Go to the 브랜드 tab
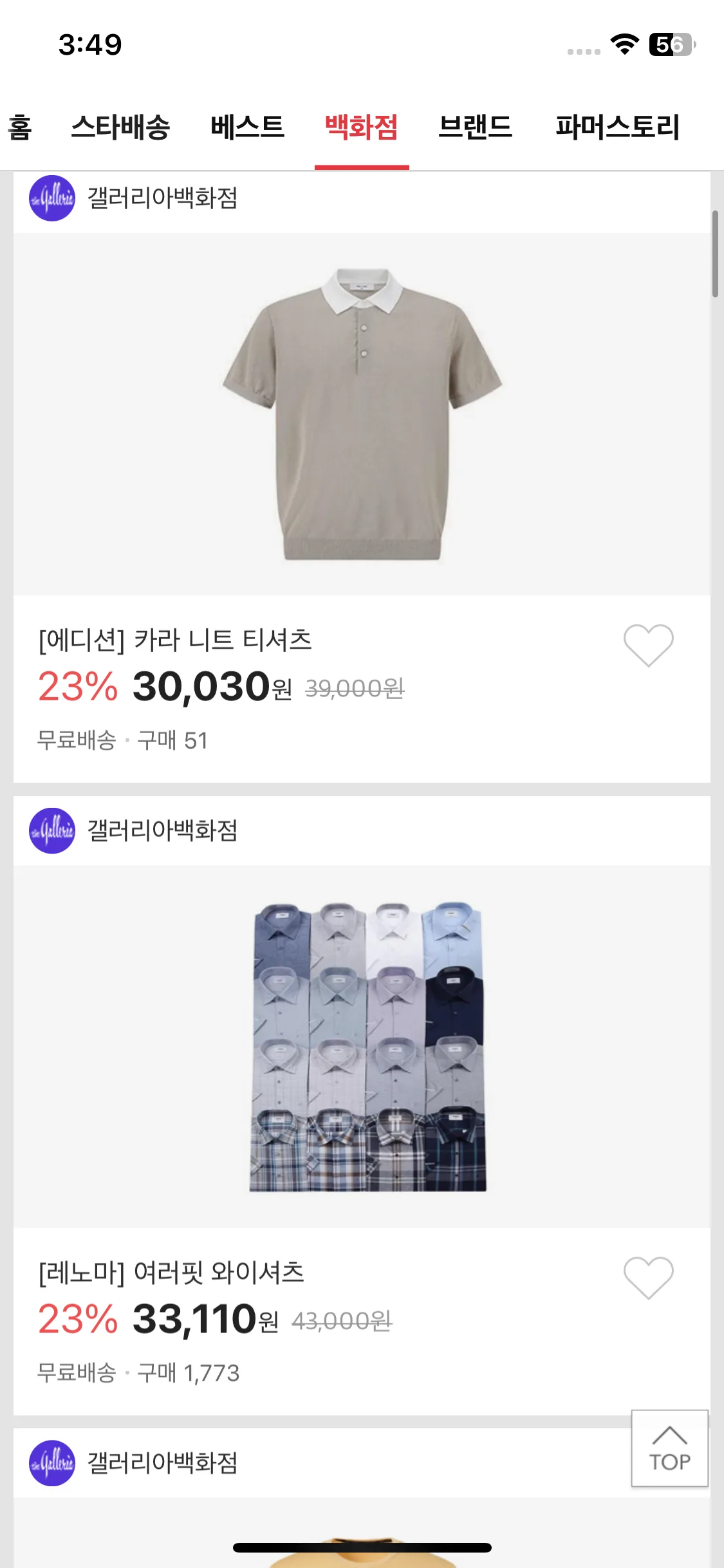The height and width of the screenshot is (1568, 724). pyautogui.click(x=475, y=127)
